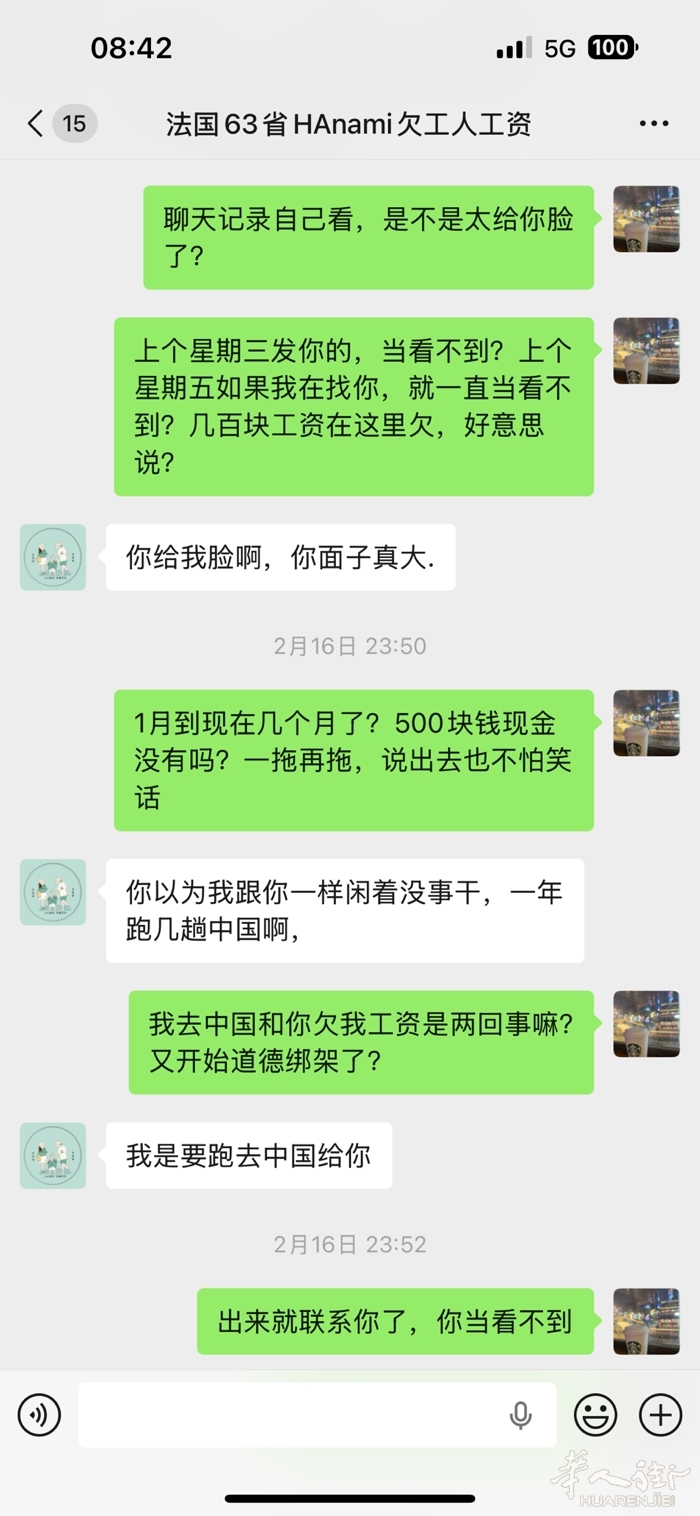
Task: Open the avatar beside 你给我脸啊 message
Action: tap(53, 557)
